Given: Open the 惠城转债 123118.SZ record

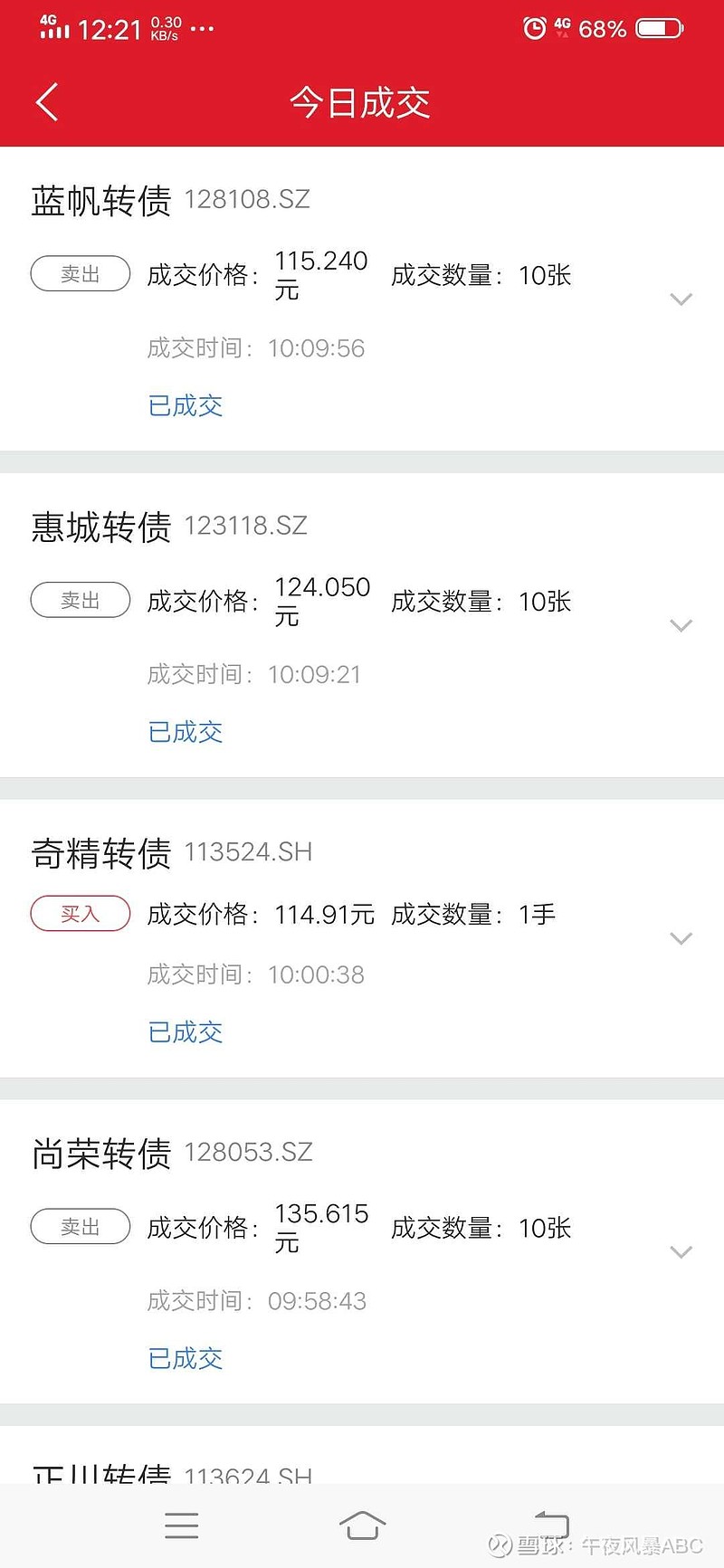Looking at the screenshot, I should (x=362, y=624).
